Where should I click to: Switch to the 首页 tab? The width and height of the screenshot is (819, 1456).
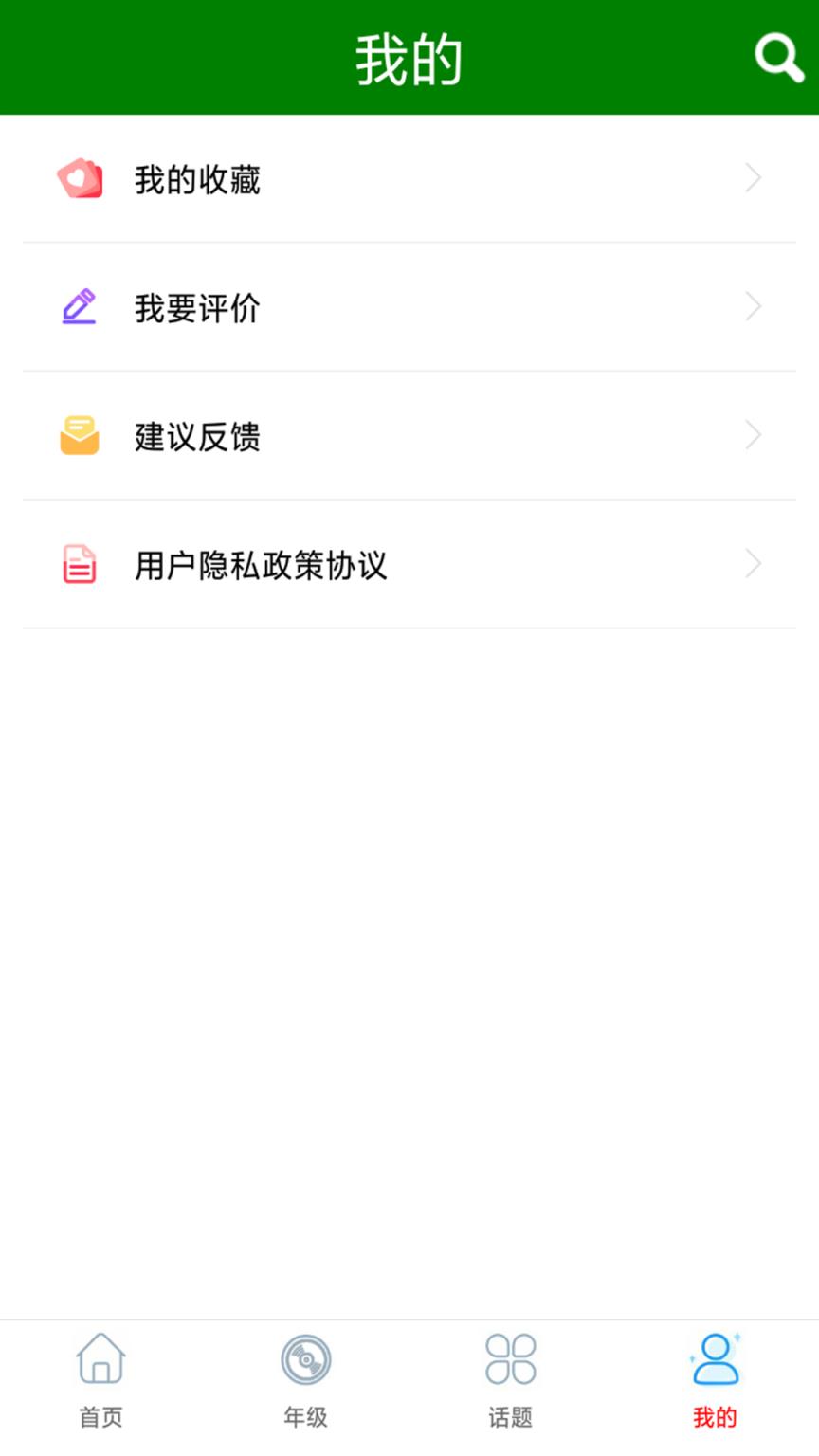pos(100,1380)
